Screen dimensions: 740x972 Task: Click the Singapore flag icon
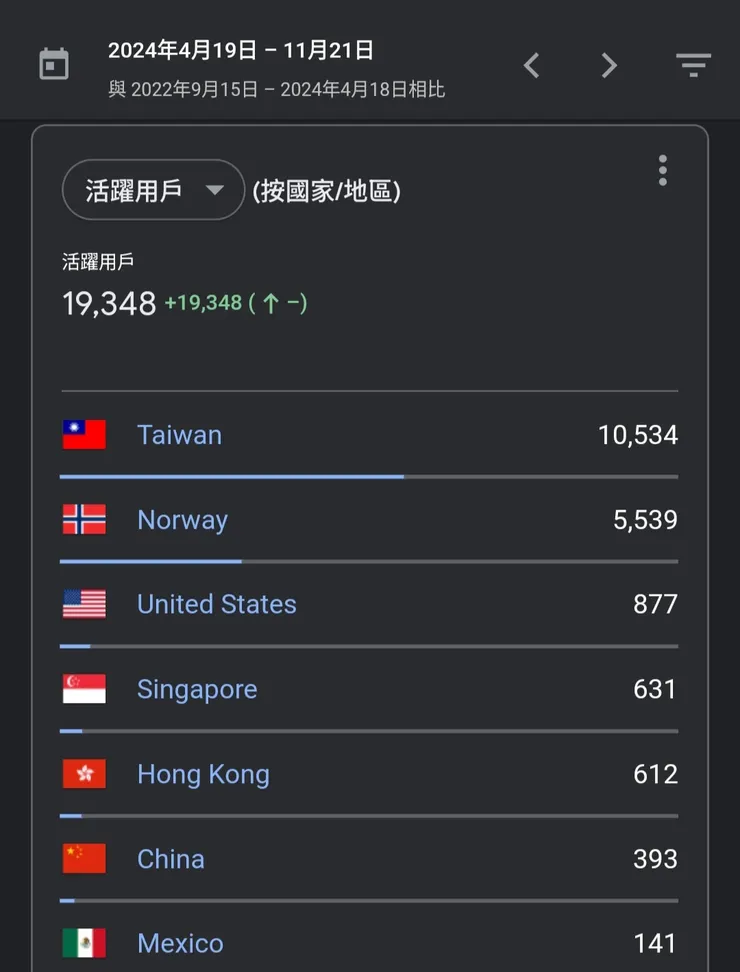[x=84, y=689]
